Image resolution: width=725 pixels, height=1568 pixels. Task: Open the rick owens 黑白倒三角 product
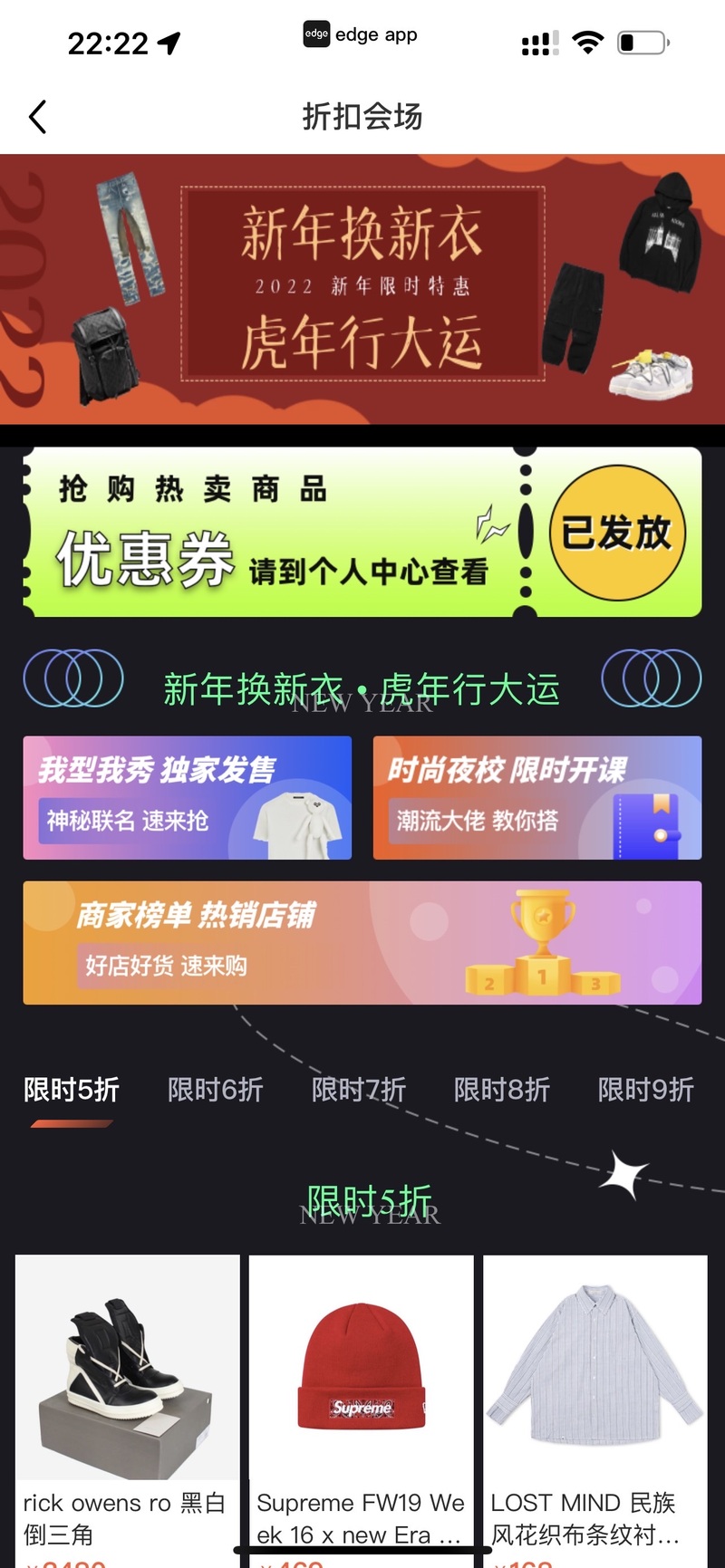click(128, 1410)
